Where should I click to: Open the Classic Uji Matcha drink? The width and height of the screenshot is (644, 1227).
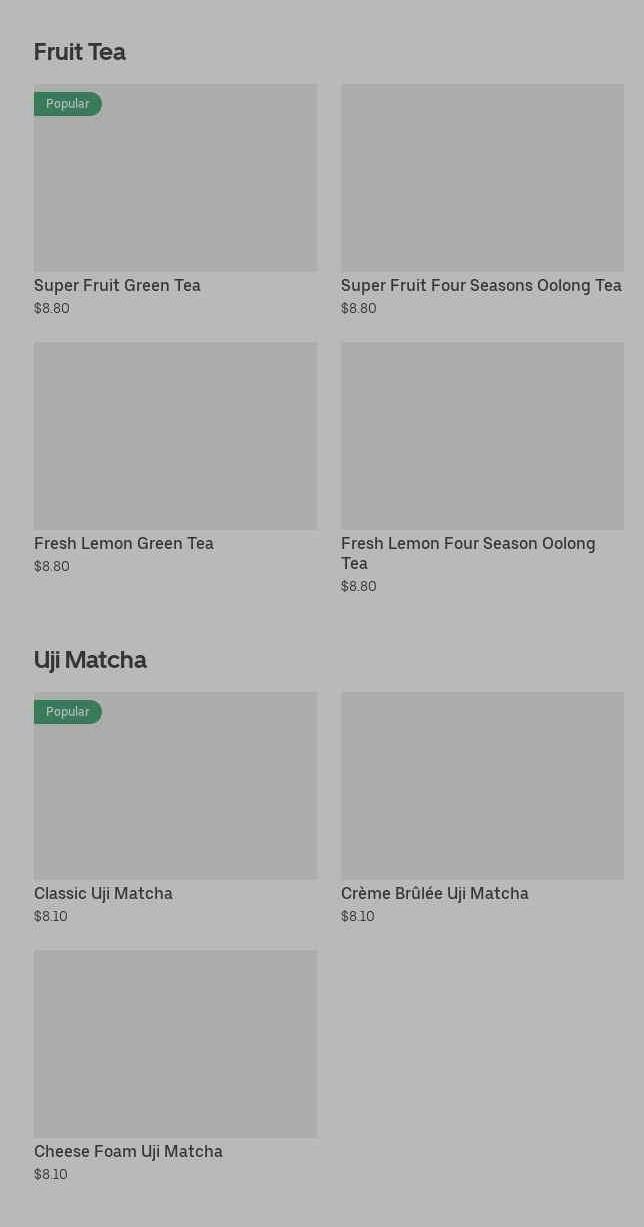[175, 809]
